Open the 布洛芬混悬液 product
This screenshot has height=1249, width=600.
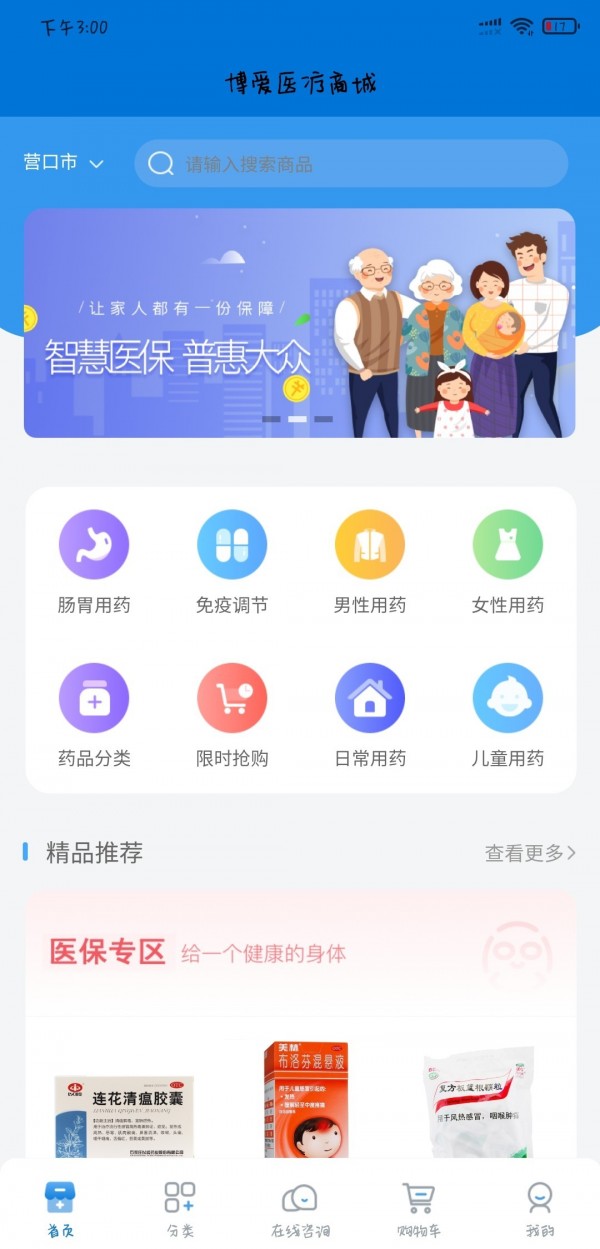point(305,1100)
